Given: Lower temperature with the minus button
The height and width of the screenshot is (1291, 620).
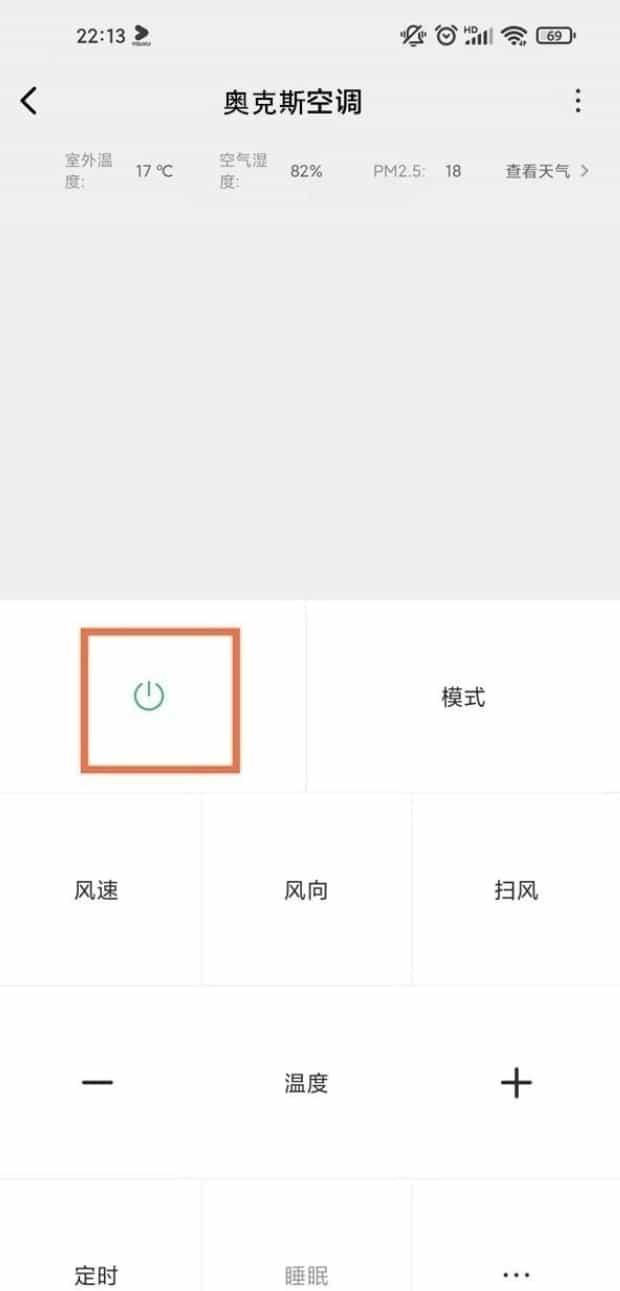Looking at the screenshot, I should 97,1083.
